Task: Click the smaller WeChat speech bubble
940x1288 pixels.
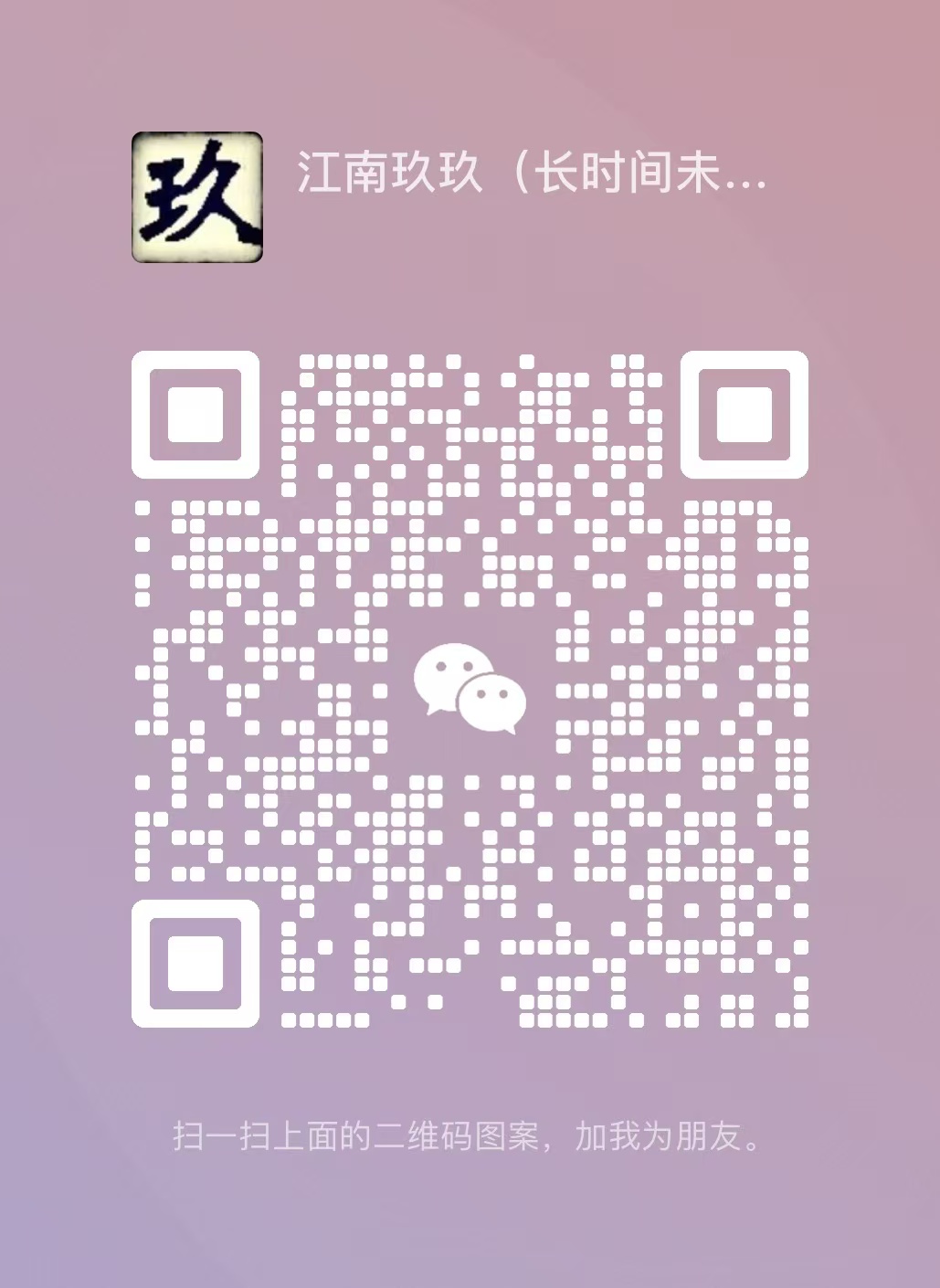Action: pyautogui.click(x=493, y=703)
